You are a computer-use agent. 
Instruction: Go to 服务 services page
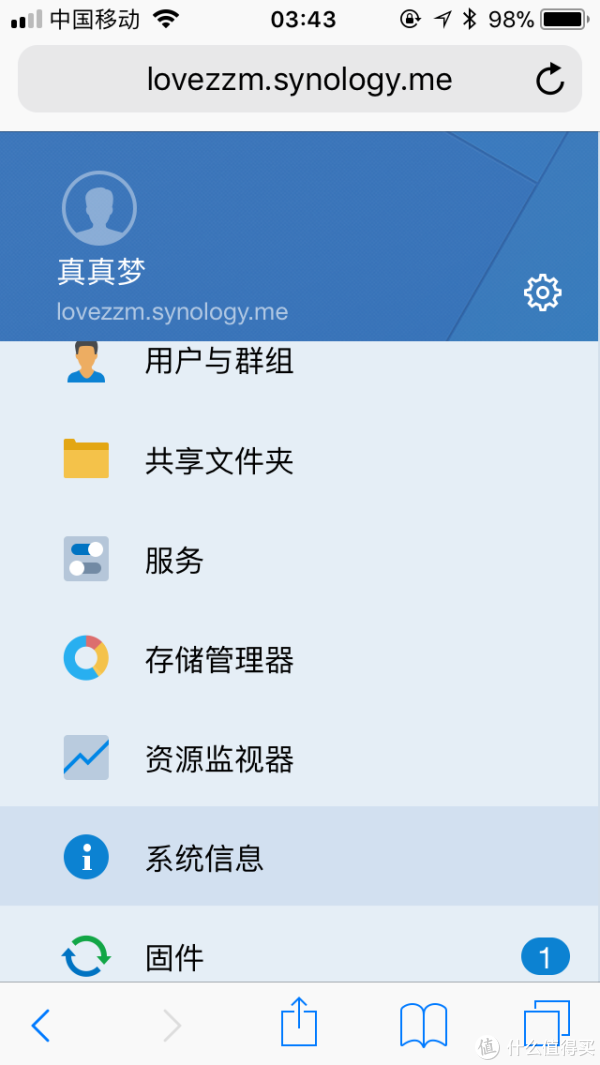click(174, 560)
